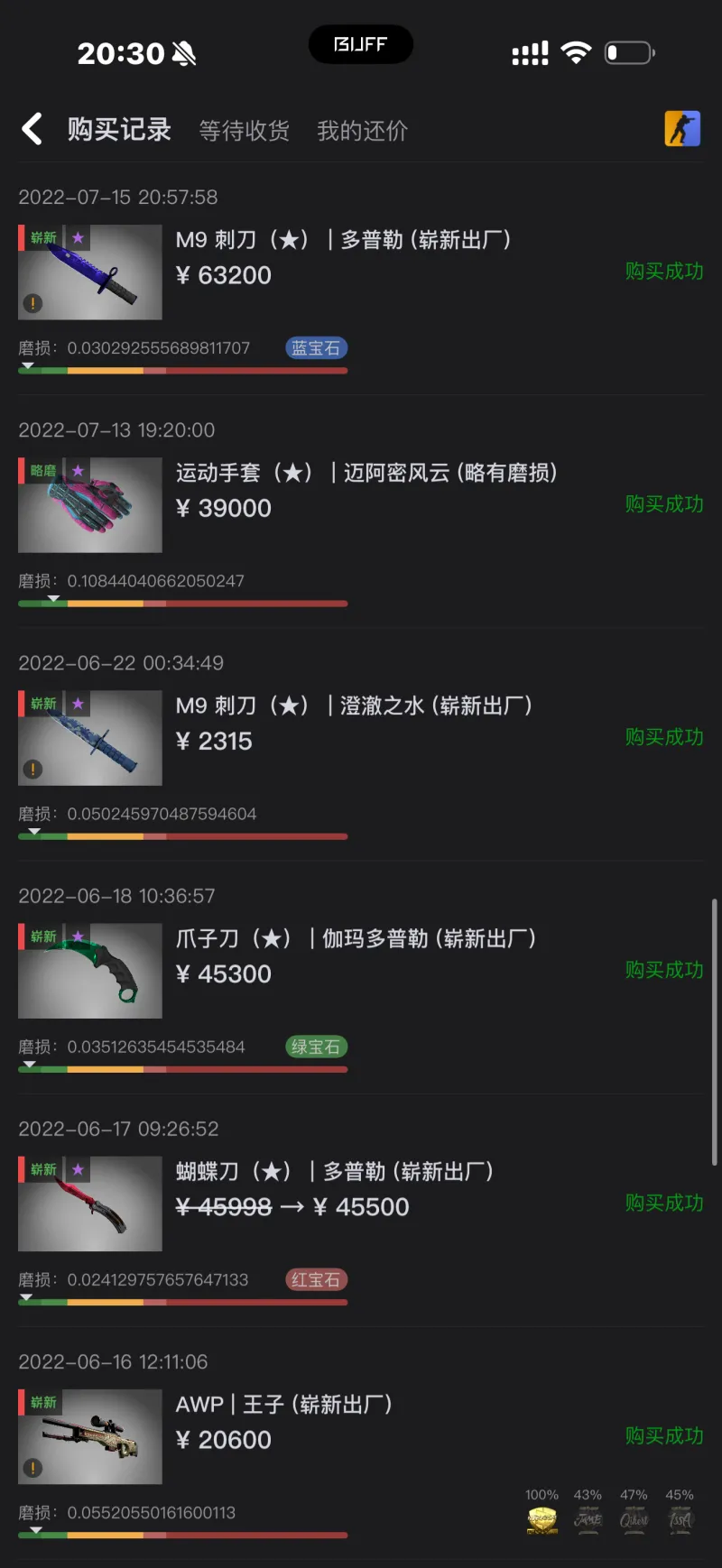The width and height of the screenshot is (722, 1568).
Task: Go back from purchase history
Action: click(32, 129)
